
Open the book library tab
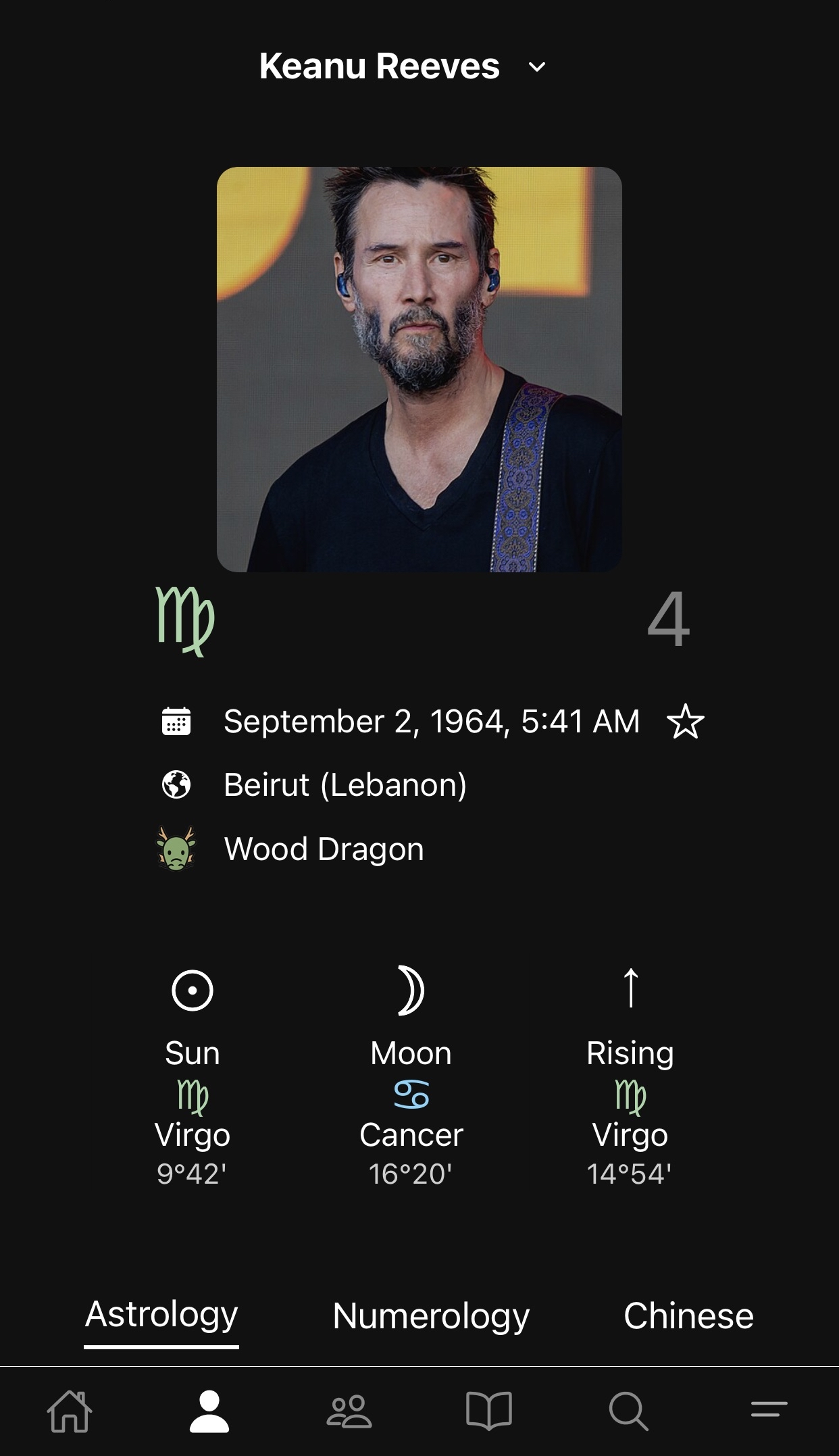489,1411
